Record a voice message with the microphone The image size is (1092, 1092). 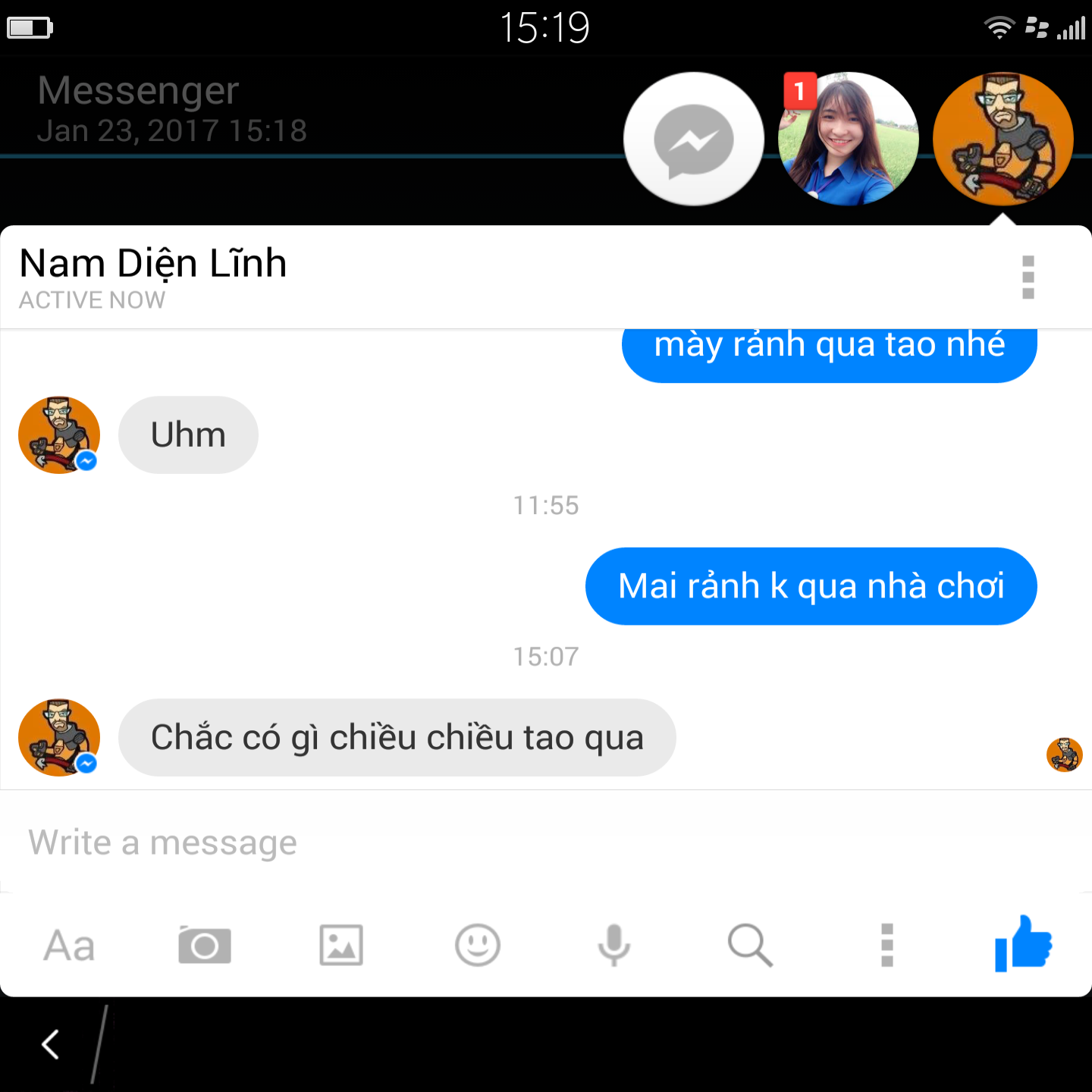coord(613,946)
